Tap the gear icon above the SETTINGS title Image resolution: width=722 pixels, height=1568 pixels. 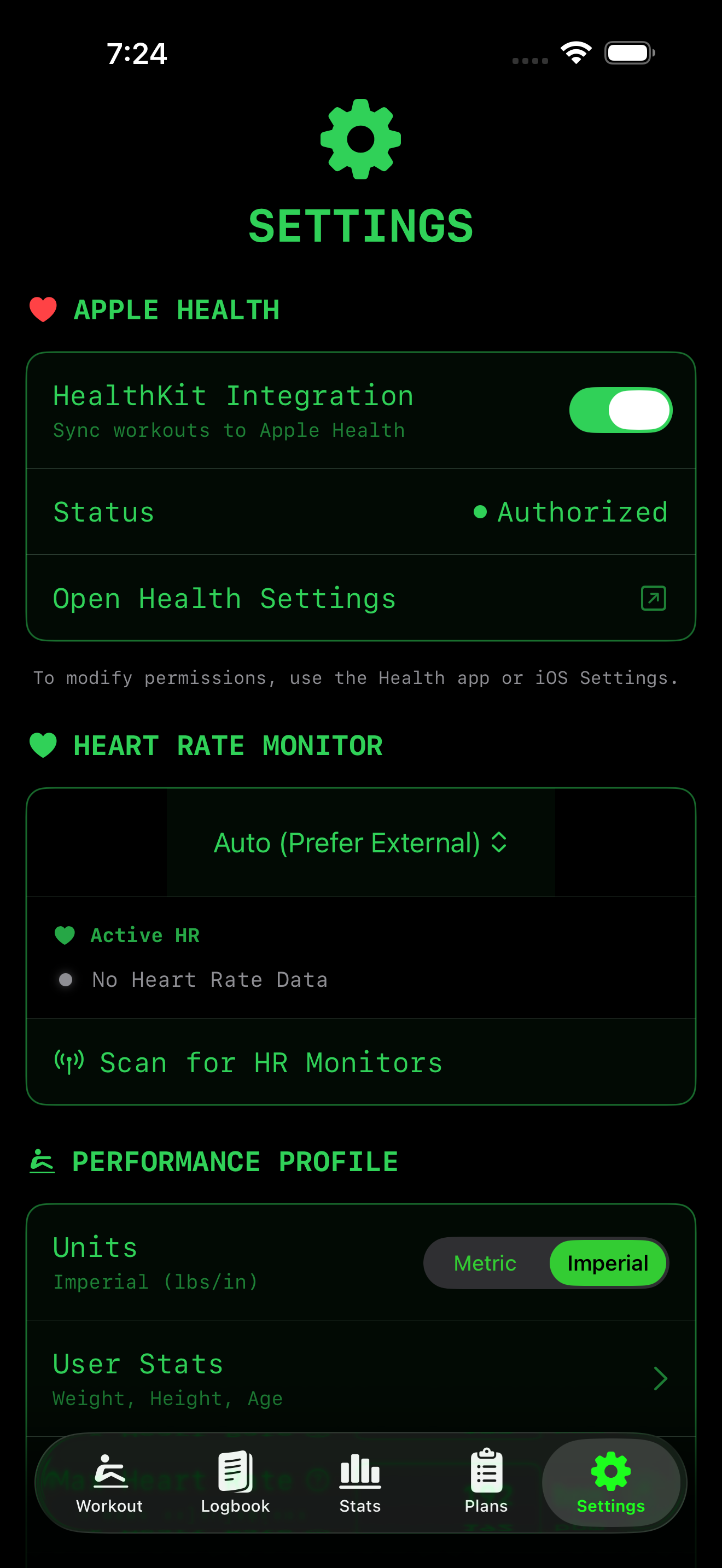(x=360, y=139)
